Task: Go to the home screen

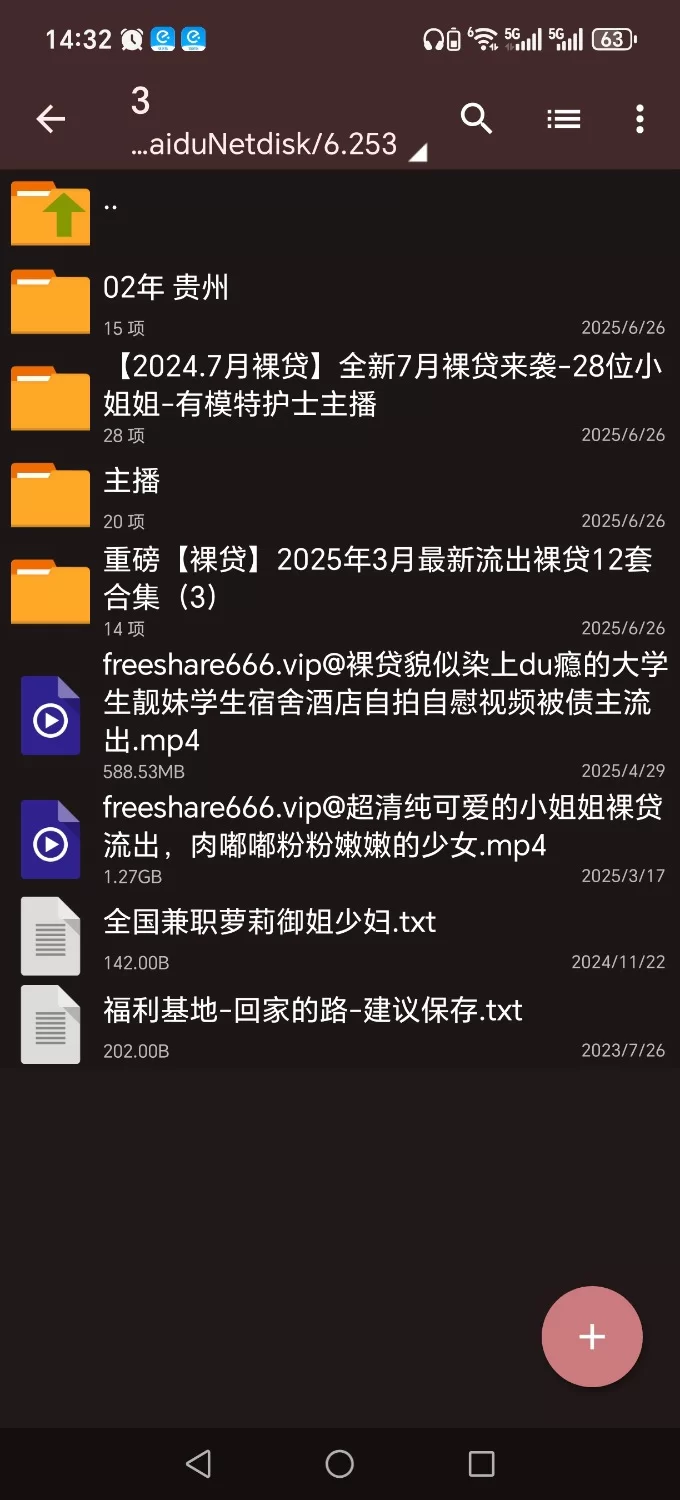Action: click(340, 1464)
